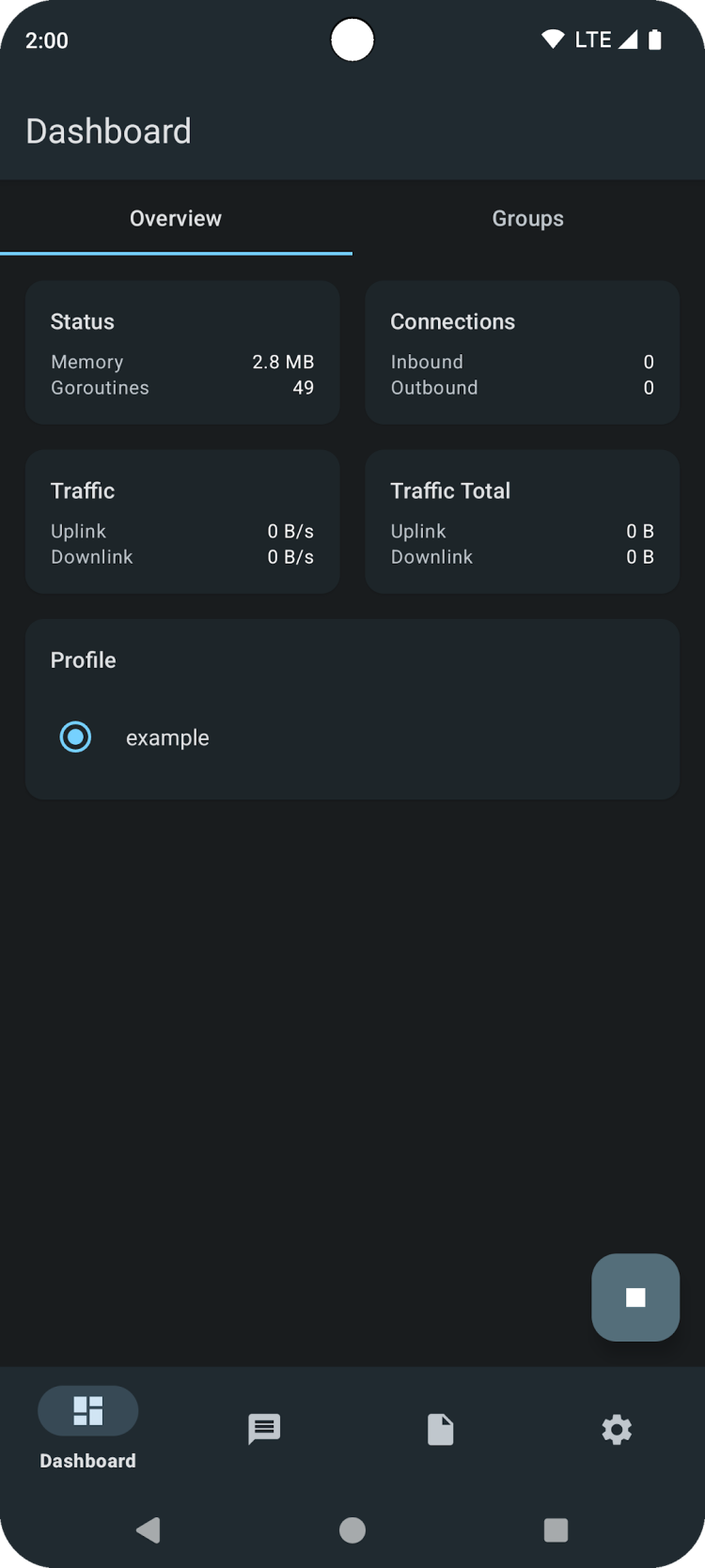Stop the service with the floating button

pyautogui.click(x=635, y=1297)
